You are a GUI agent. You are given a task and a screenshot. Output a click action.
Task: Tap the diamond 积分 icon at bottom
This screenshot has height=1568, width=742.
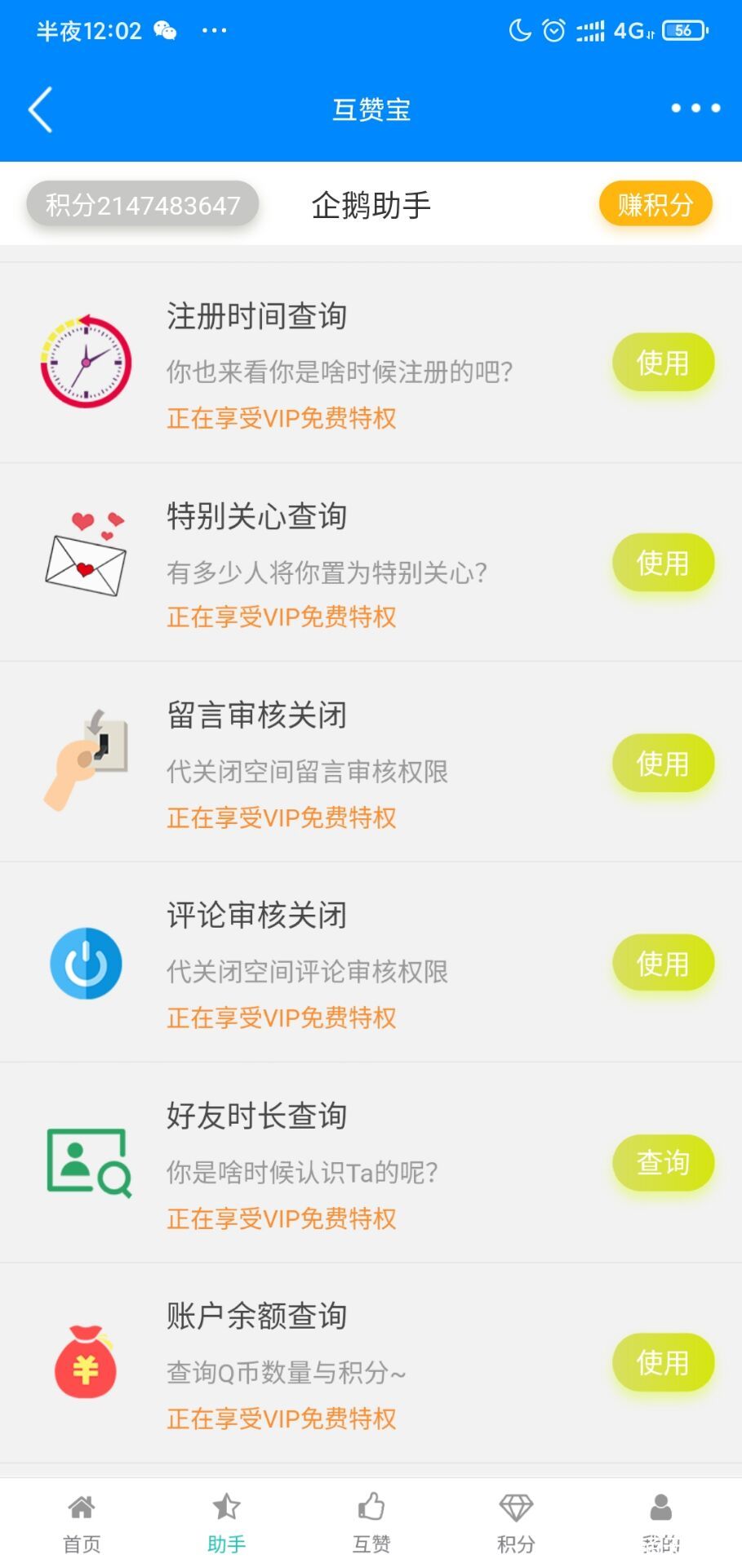[515, 1507]
